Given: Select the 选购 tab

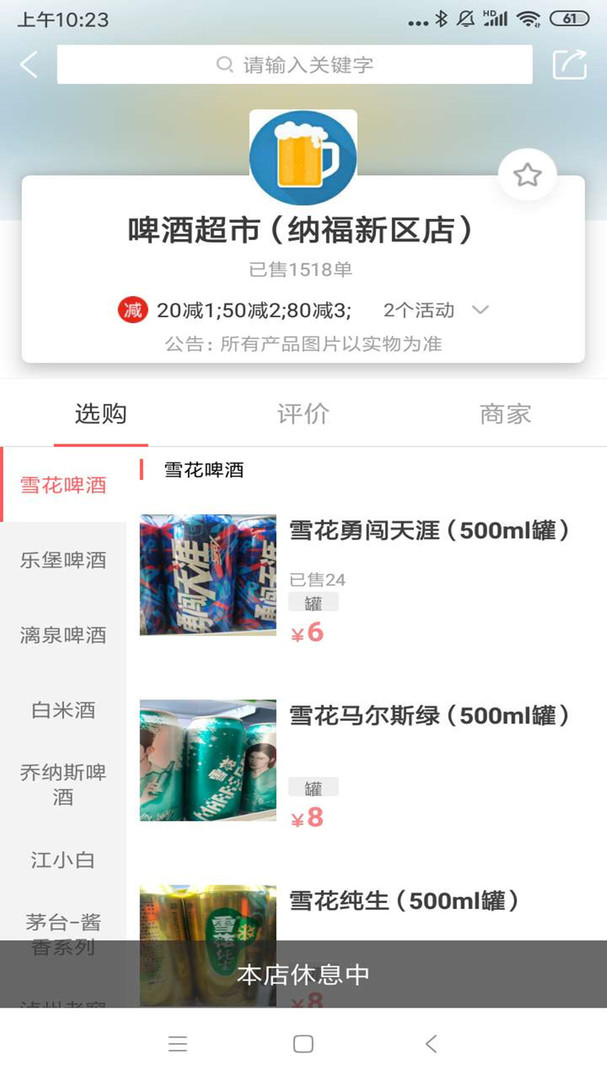Looking at the screenshot, I should tap(101, 414).
